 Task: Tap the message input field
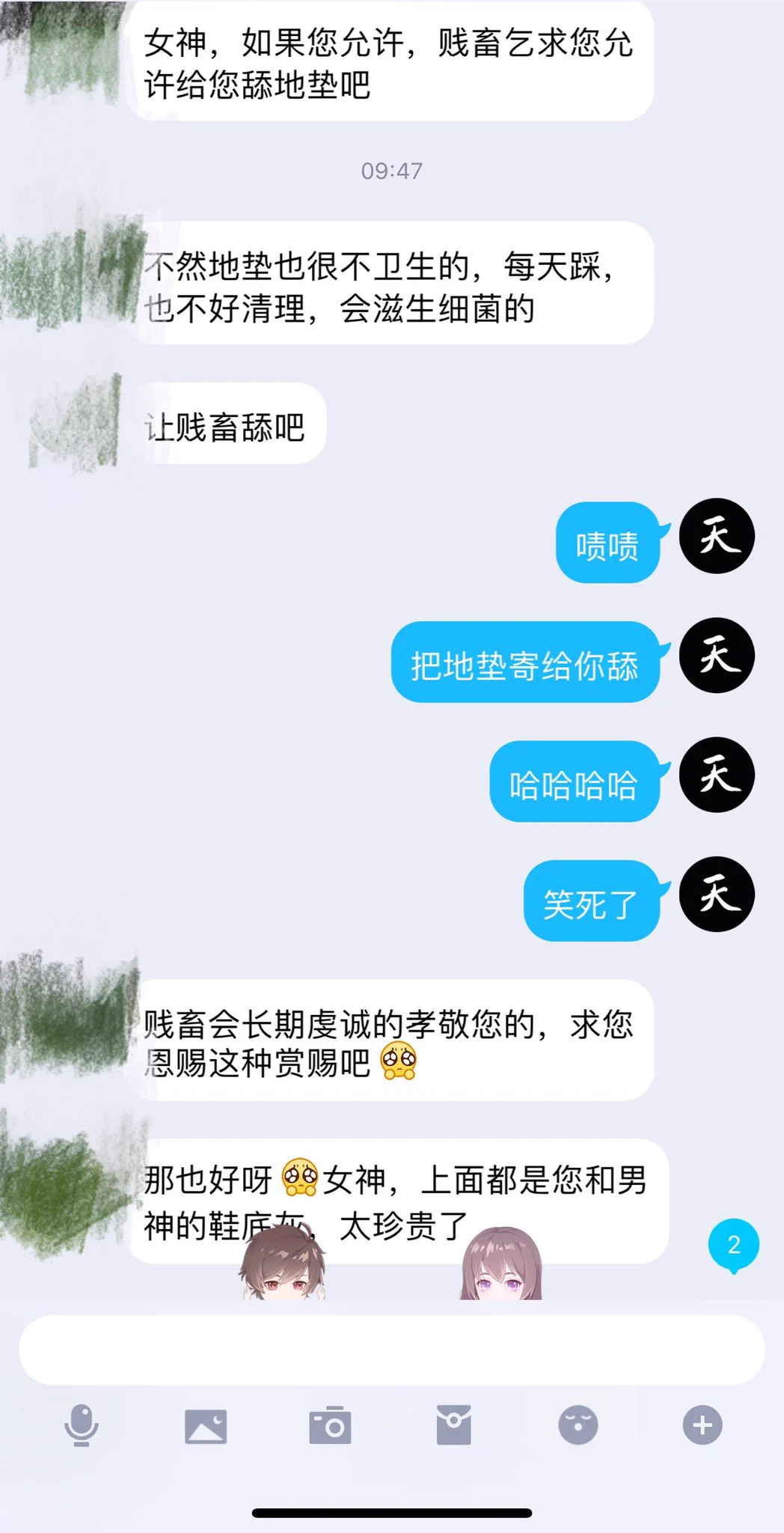(391, 1350)
